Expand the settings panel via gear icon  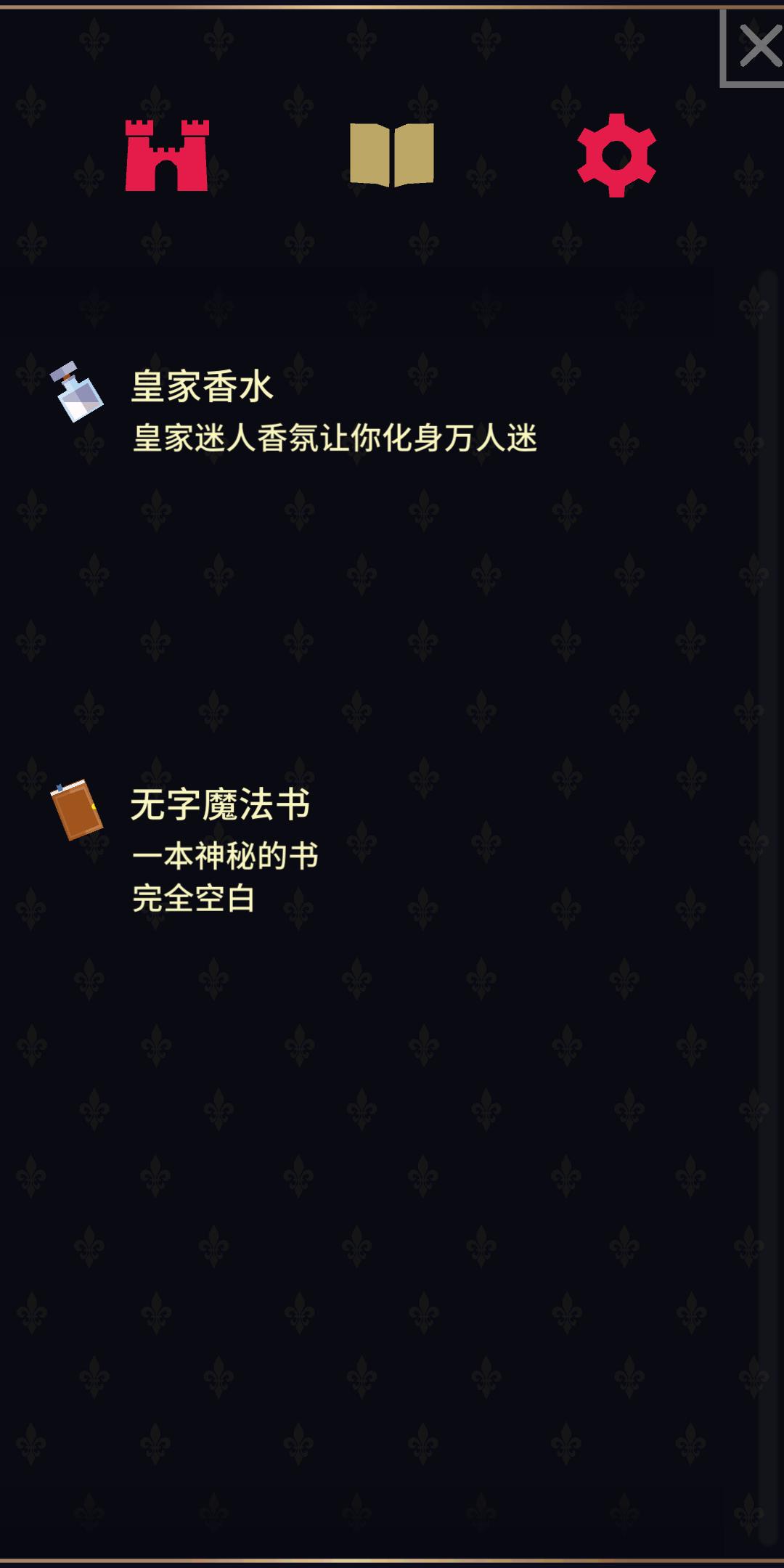pyautogui.click(x=616, y=154)
